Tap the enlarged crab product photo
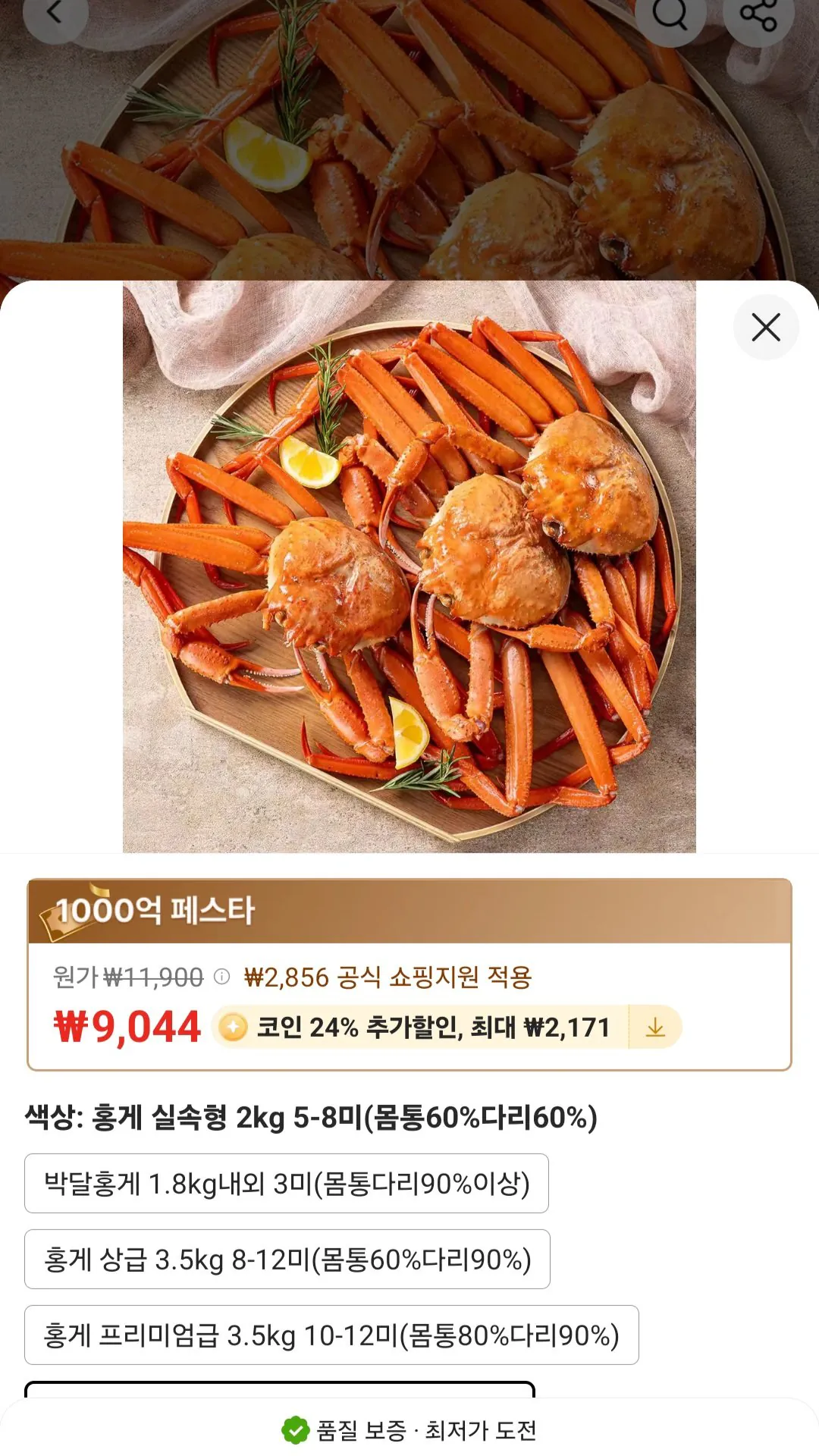The height and width of the screenshot is (1456, 819). tap(409, 569)
